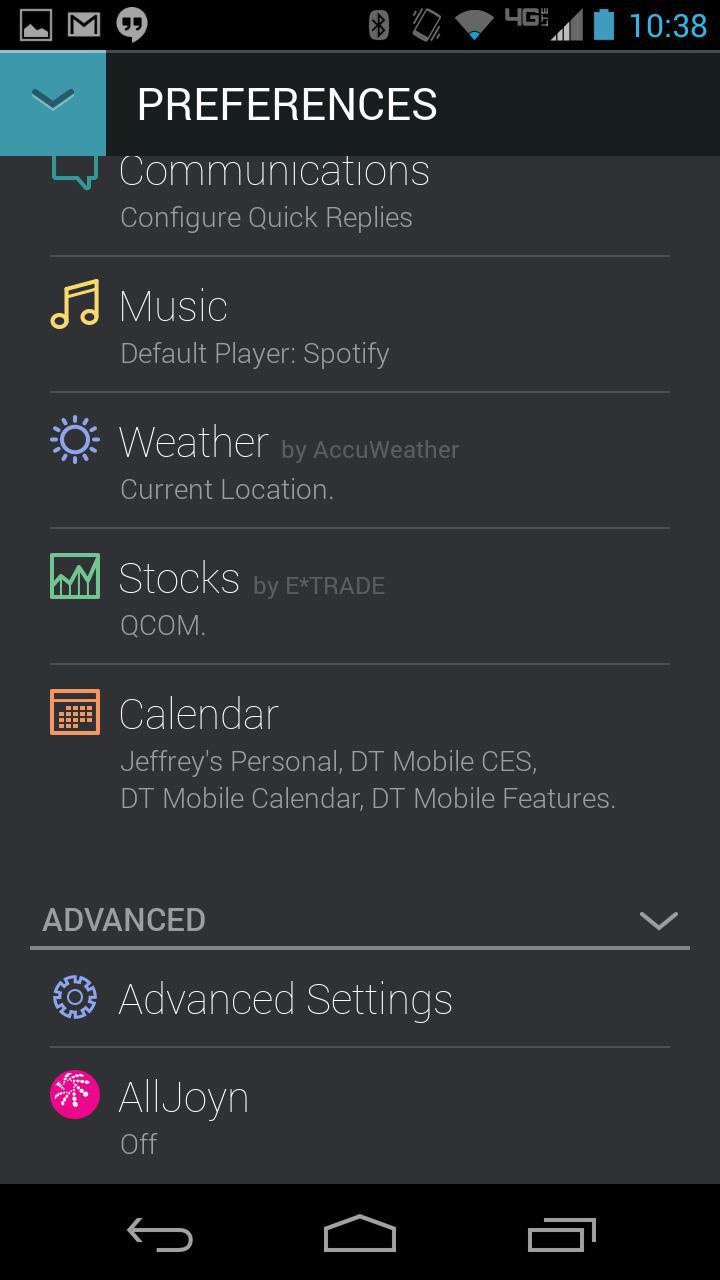Screen dimensions: 720x1280
Task: Collapse the Advanced section
Action: coord(659,920)
